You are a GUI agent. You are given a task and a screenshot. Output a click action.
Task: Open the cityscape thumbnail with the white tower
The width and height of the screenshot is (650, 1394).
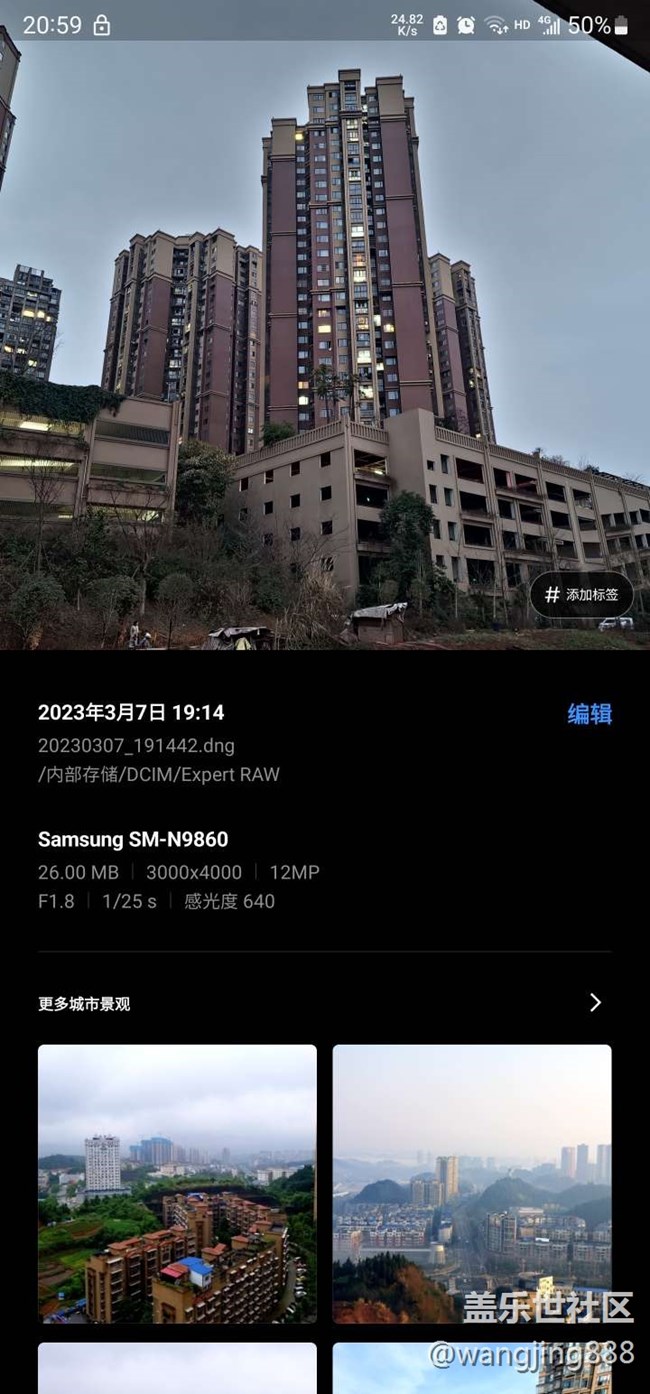pyautogui.click(x=177, y=1184)
